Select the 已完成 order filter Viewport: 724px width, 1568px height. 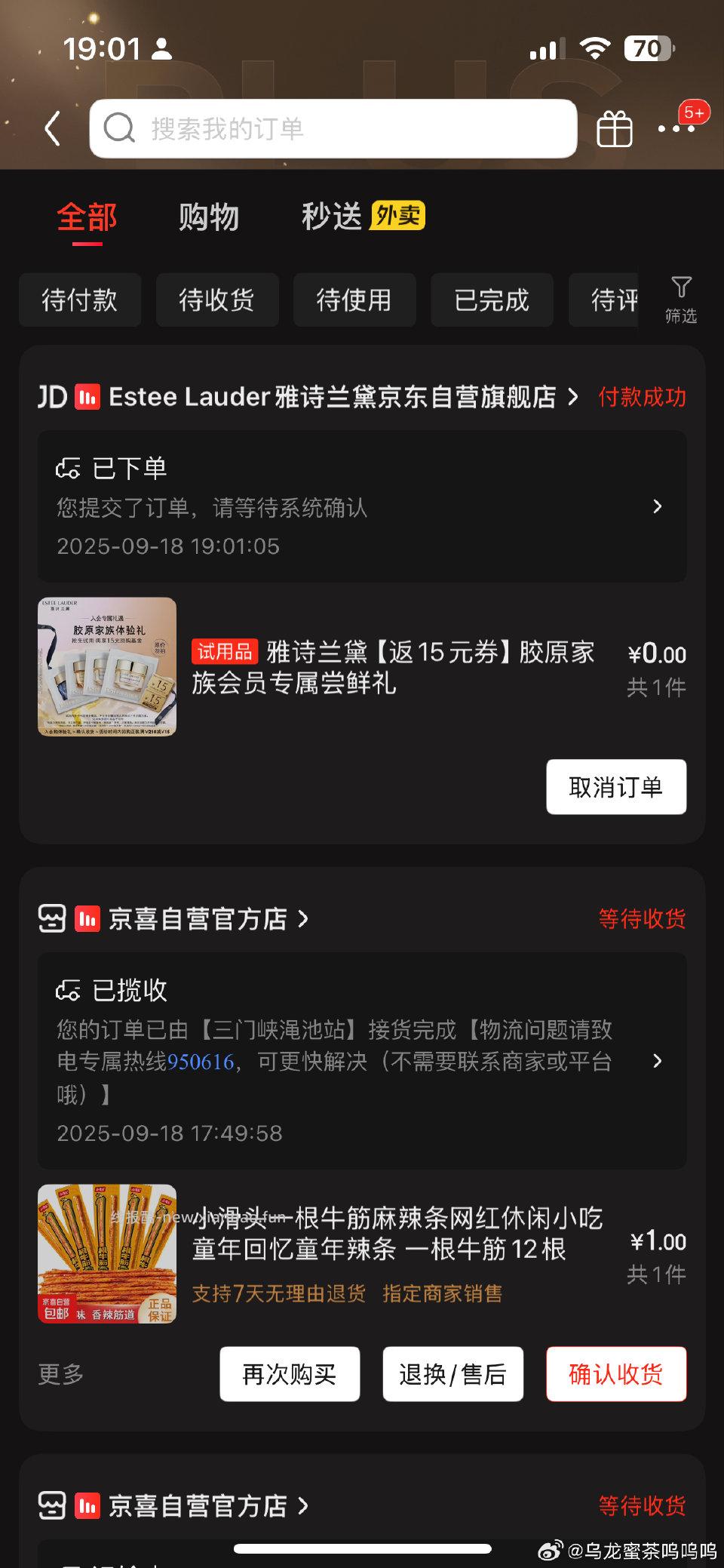coord(491,300)
